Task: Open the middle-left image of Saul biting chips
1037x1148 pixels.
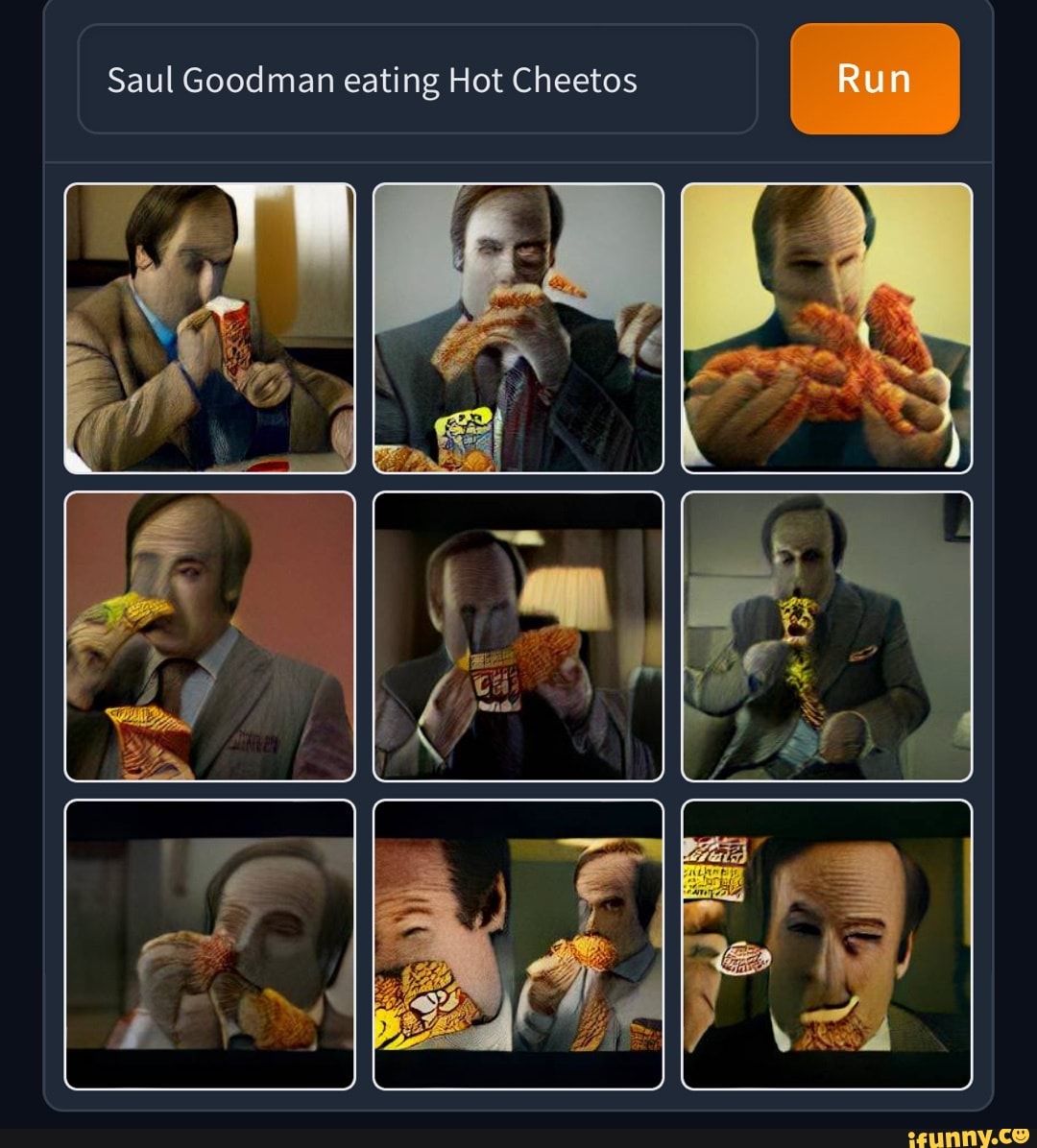Action: (207, 635)
